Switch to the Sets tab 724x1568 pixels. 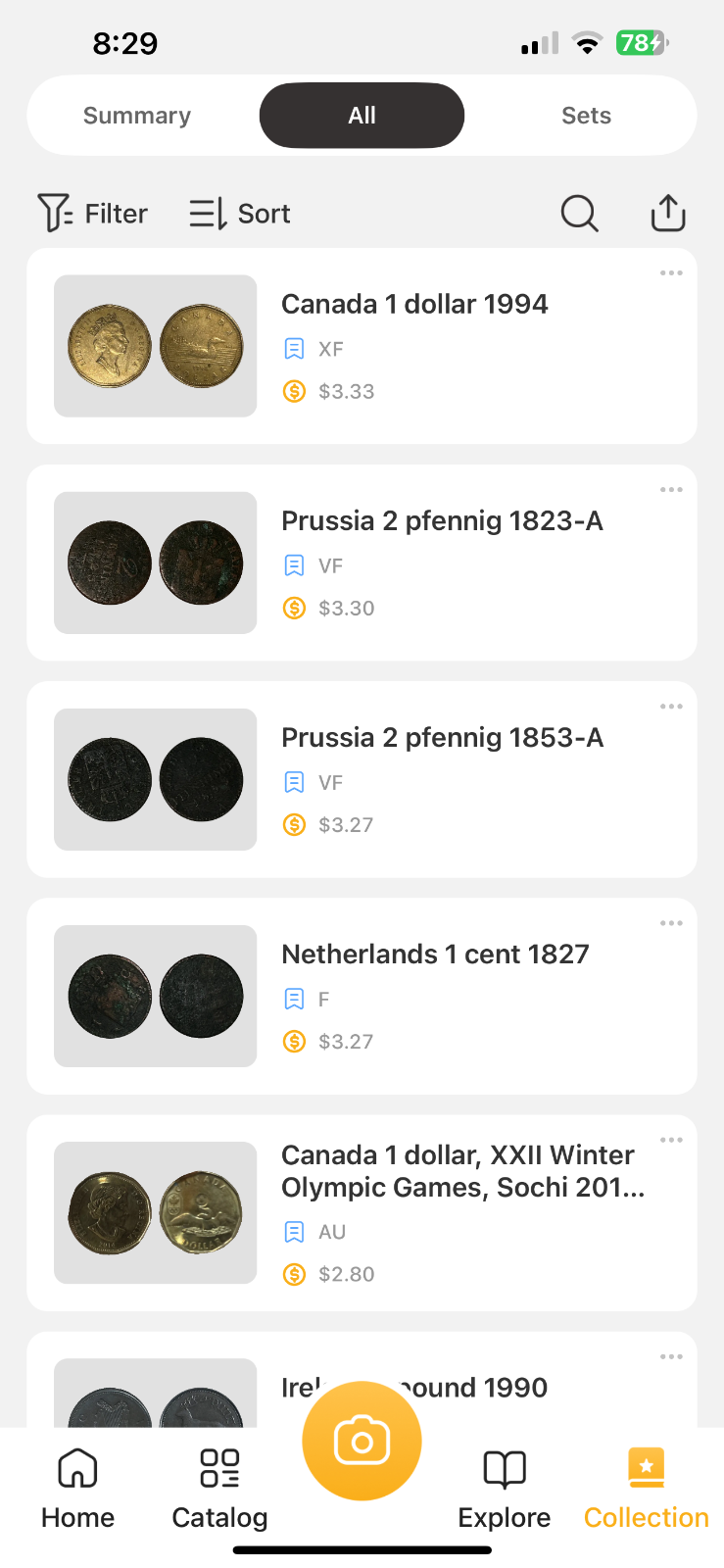click(x=586, y=116)
